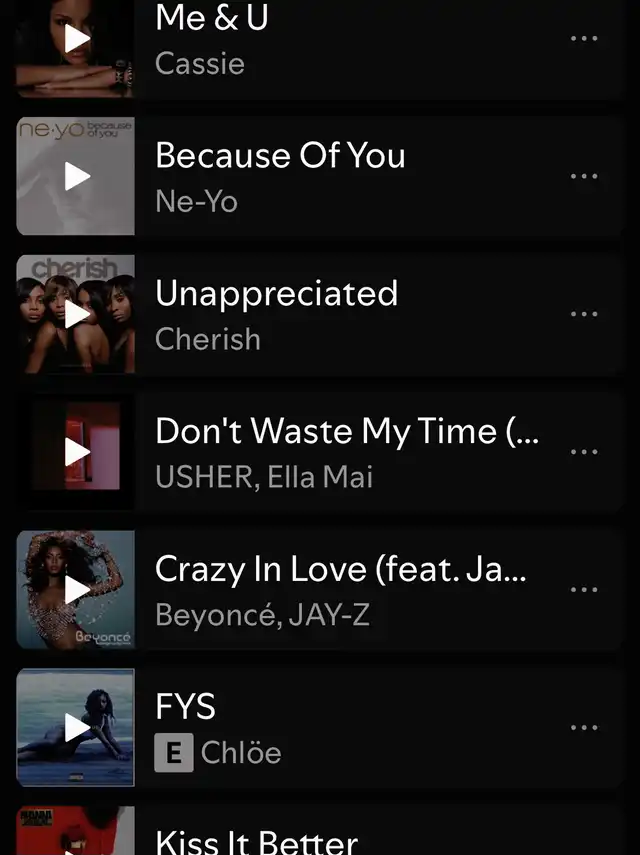Open options menu for Because Of You
Screen dimensions: 640x855
tap(584, 176)
